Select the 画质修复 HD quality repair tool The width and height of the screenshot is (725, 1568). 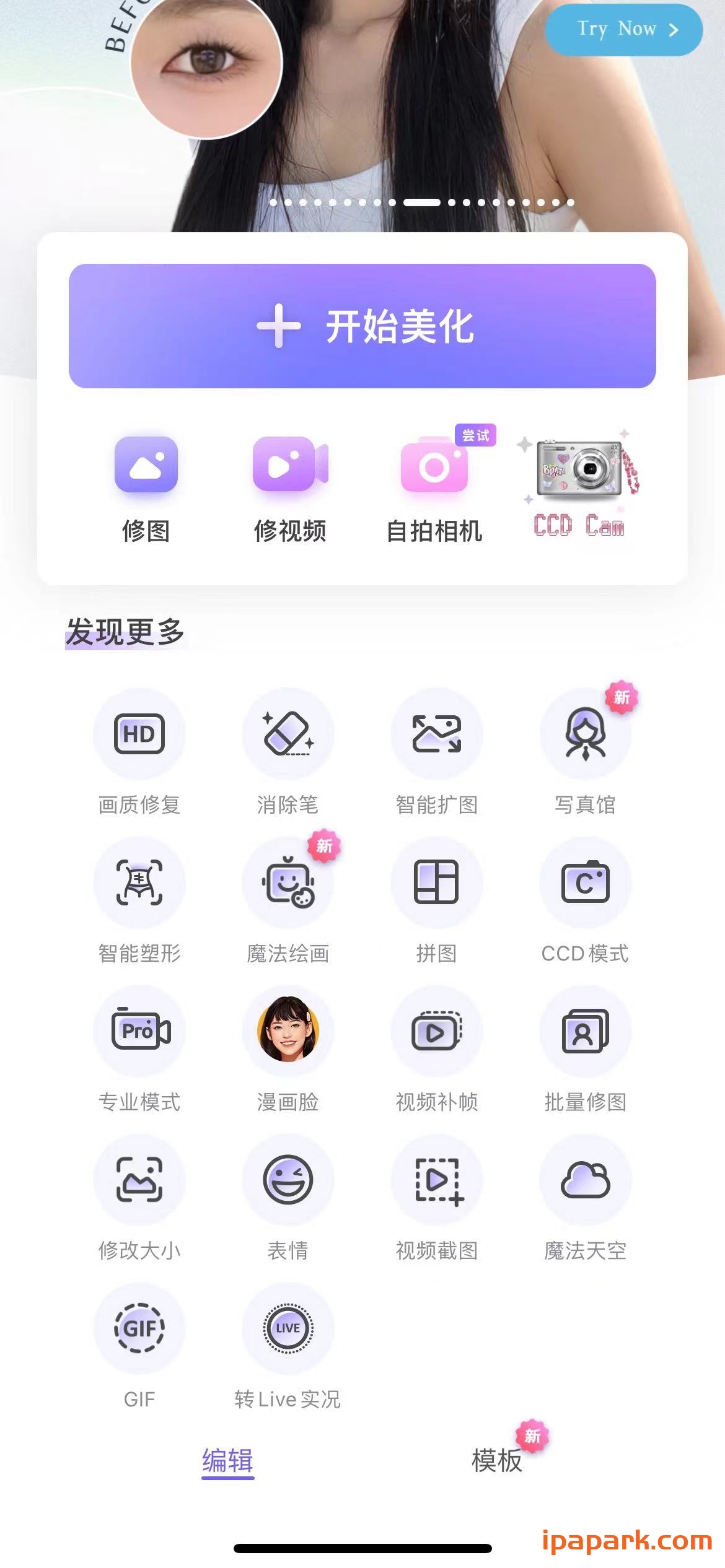139,734
